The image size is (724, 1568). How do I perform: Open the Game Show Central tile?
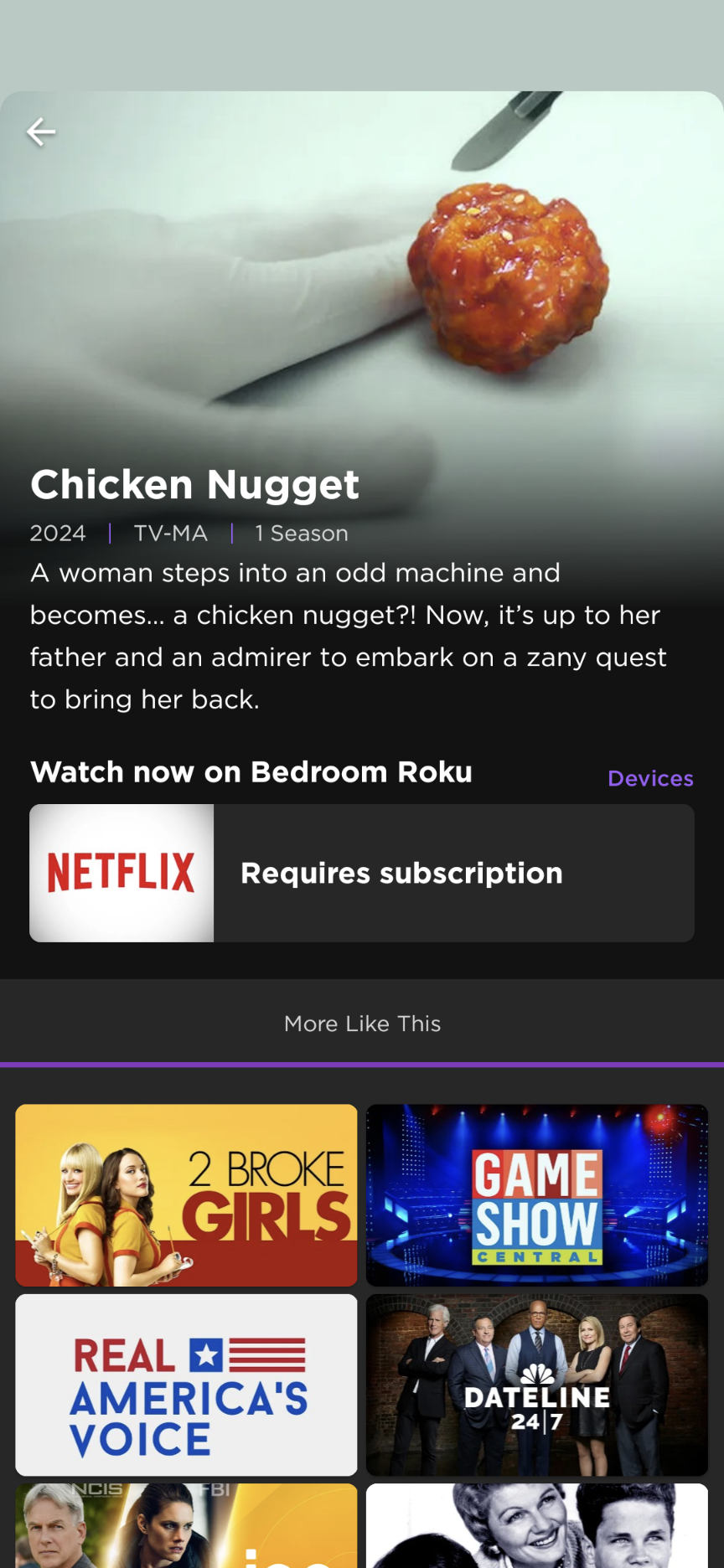pos(537,1194)
